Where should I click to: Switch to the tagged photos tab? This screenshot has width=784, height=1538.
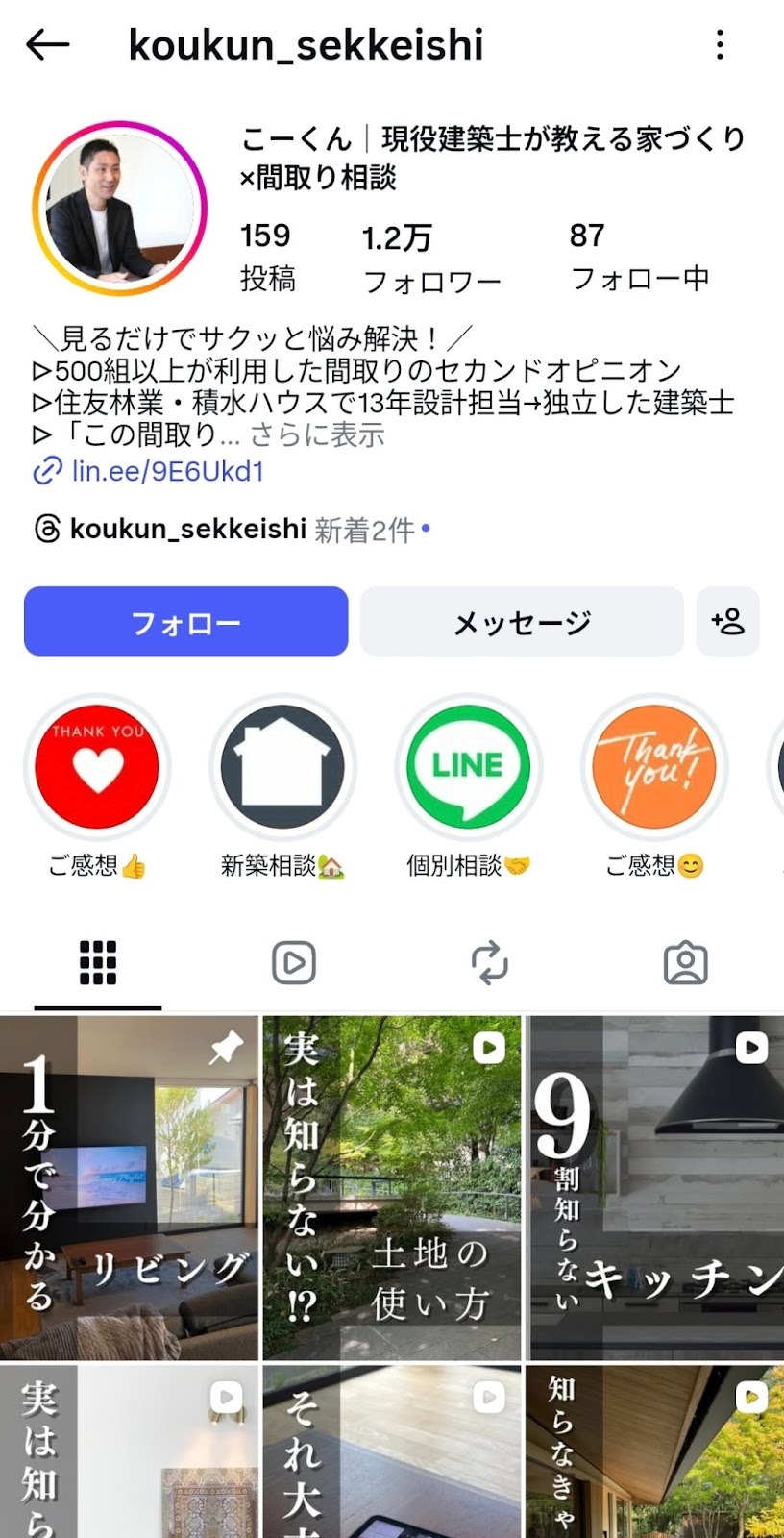686,963
